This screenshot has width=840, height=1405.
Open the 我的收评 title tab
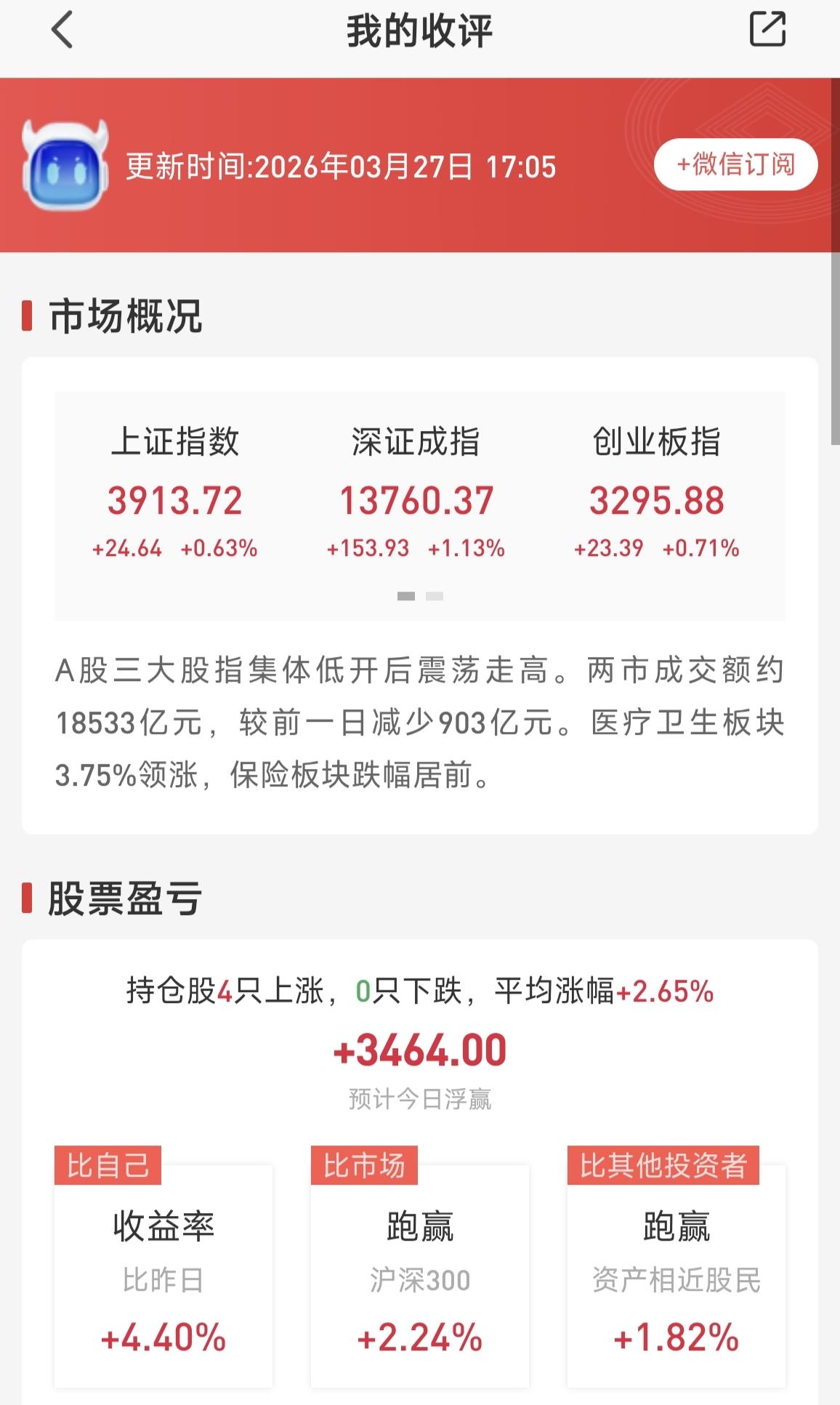pyautogui.click(x=420, y=29)
